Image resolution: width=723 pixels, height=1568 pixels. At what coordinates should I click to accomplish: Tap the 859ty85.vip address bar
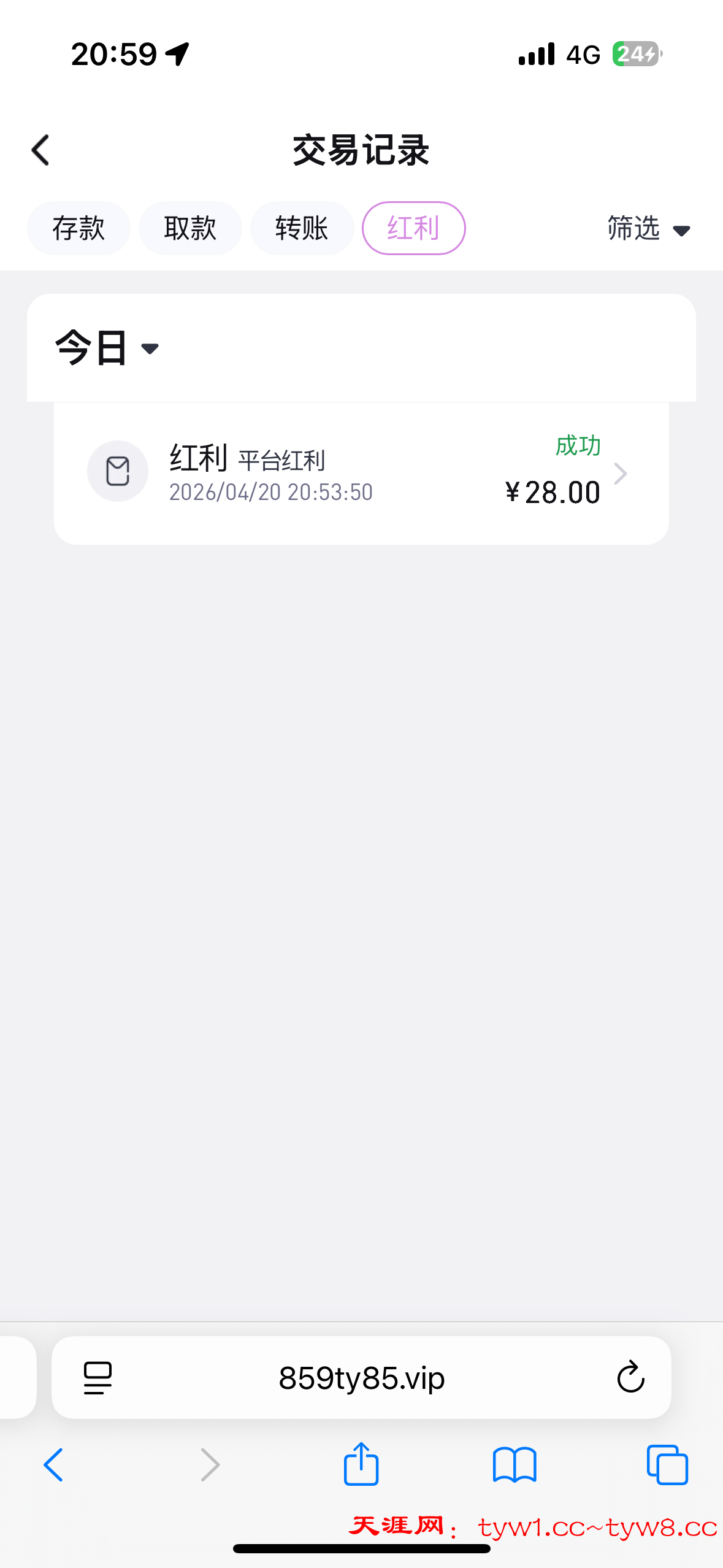(x=361, y=1378)
